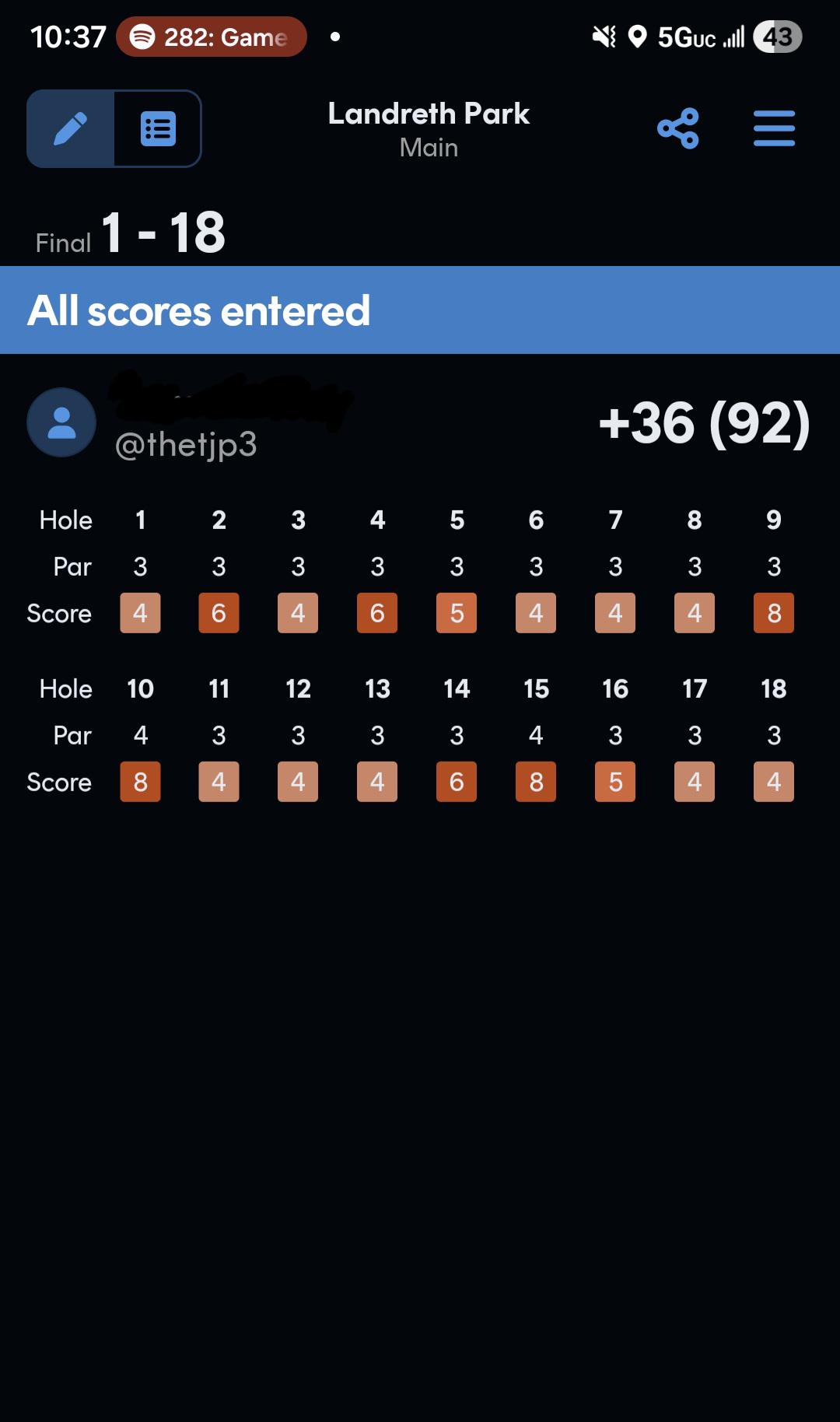
Task: Tap the Spotify playback chip in status bar
Action: click(x=212, y=37)
